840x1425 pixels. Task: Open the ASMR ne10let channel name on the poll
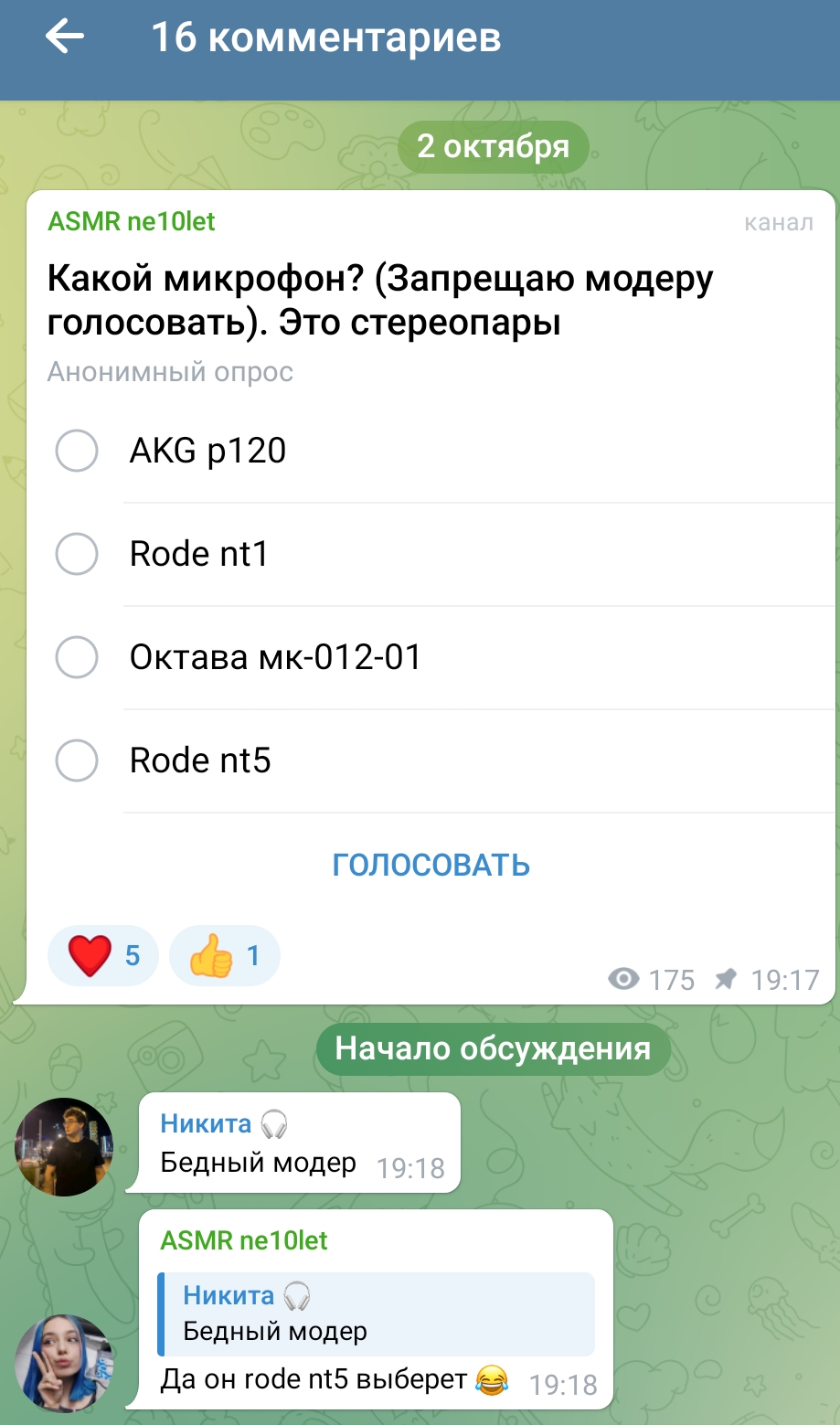click(132, 221)
